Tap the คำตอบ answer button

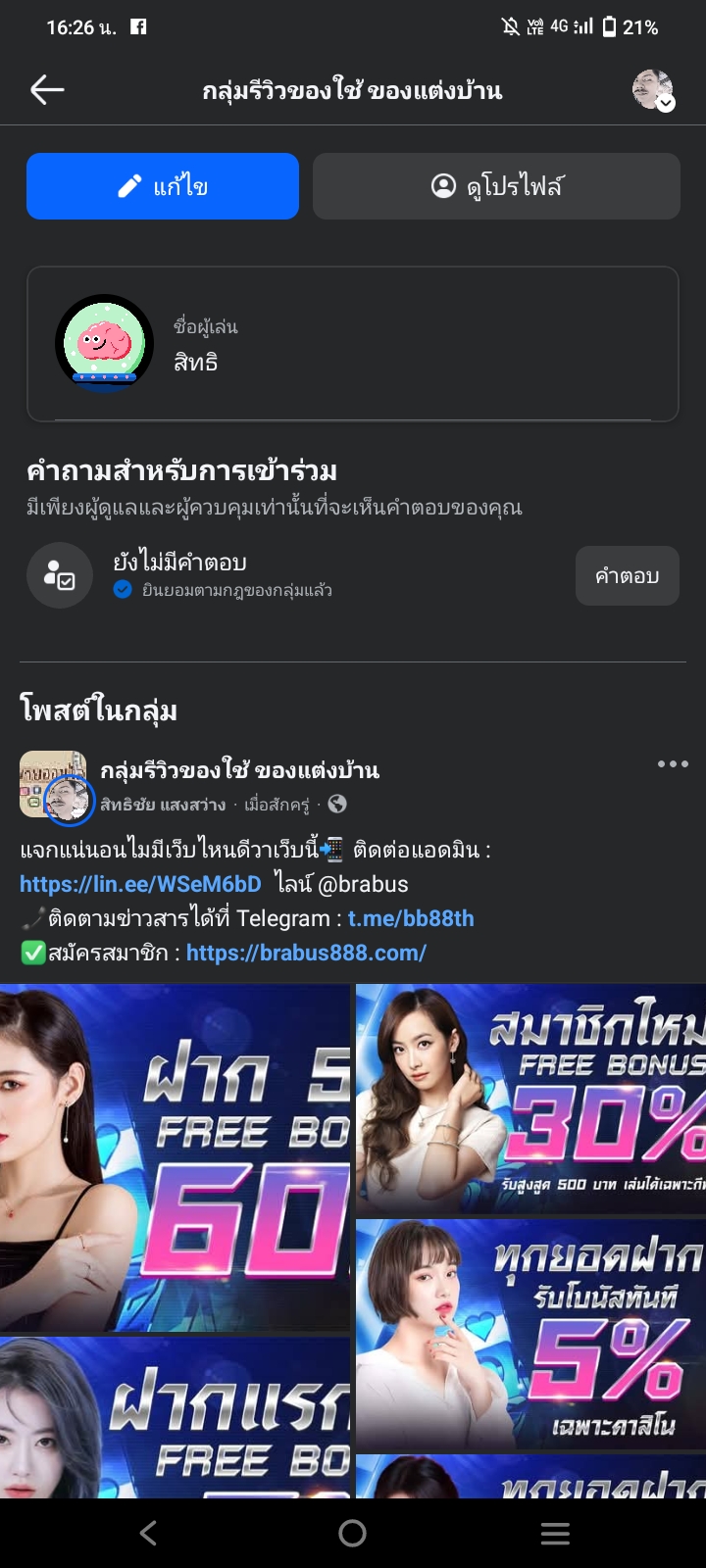click(627, 576)
